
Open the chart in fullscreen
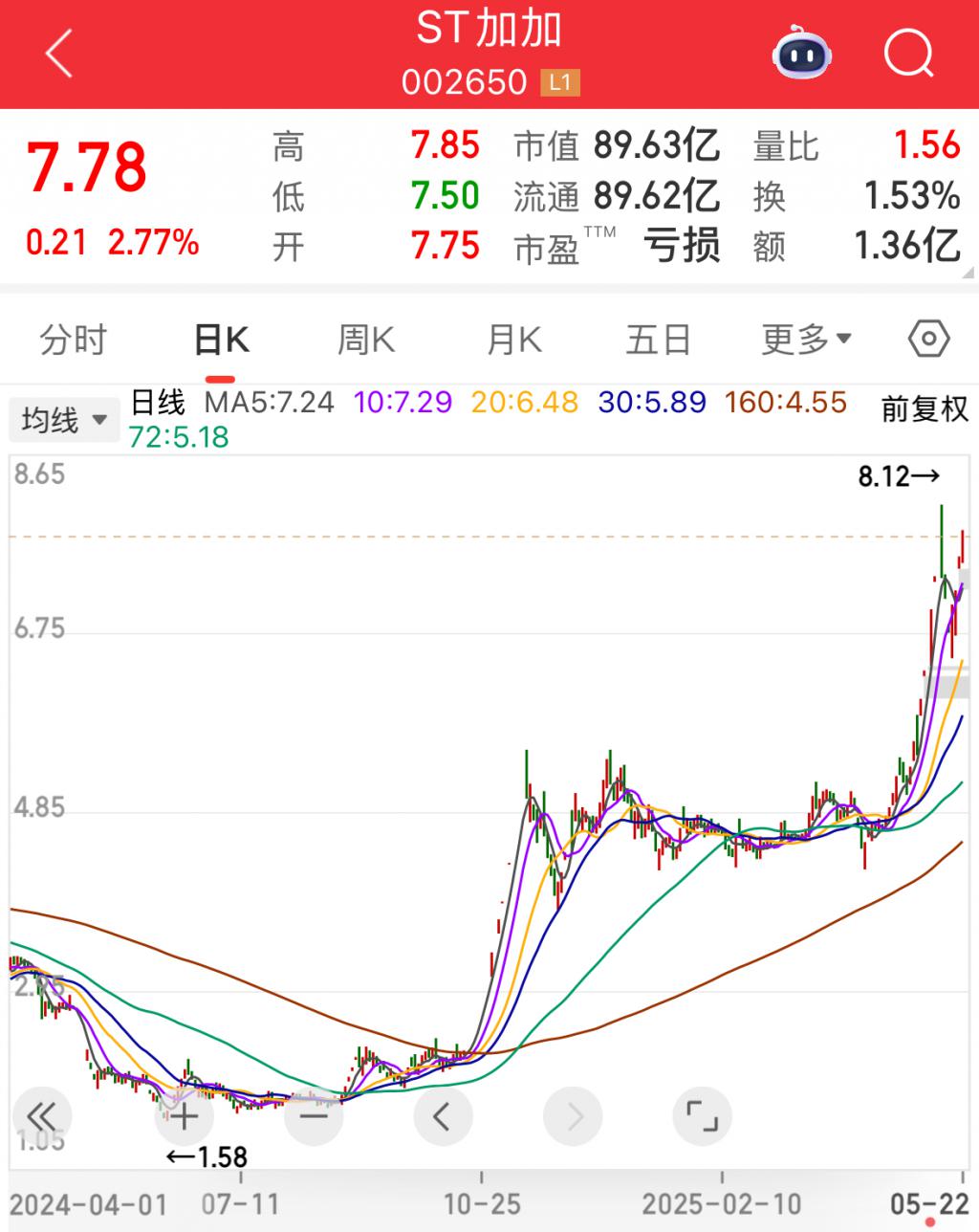point(703,1116)
